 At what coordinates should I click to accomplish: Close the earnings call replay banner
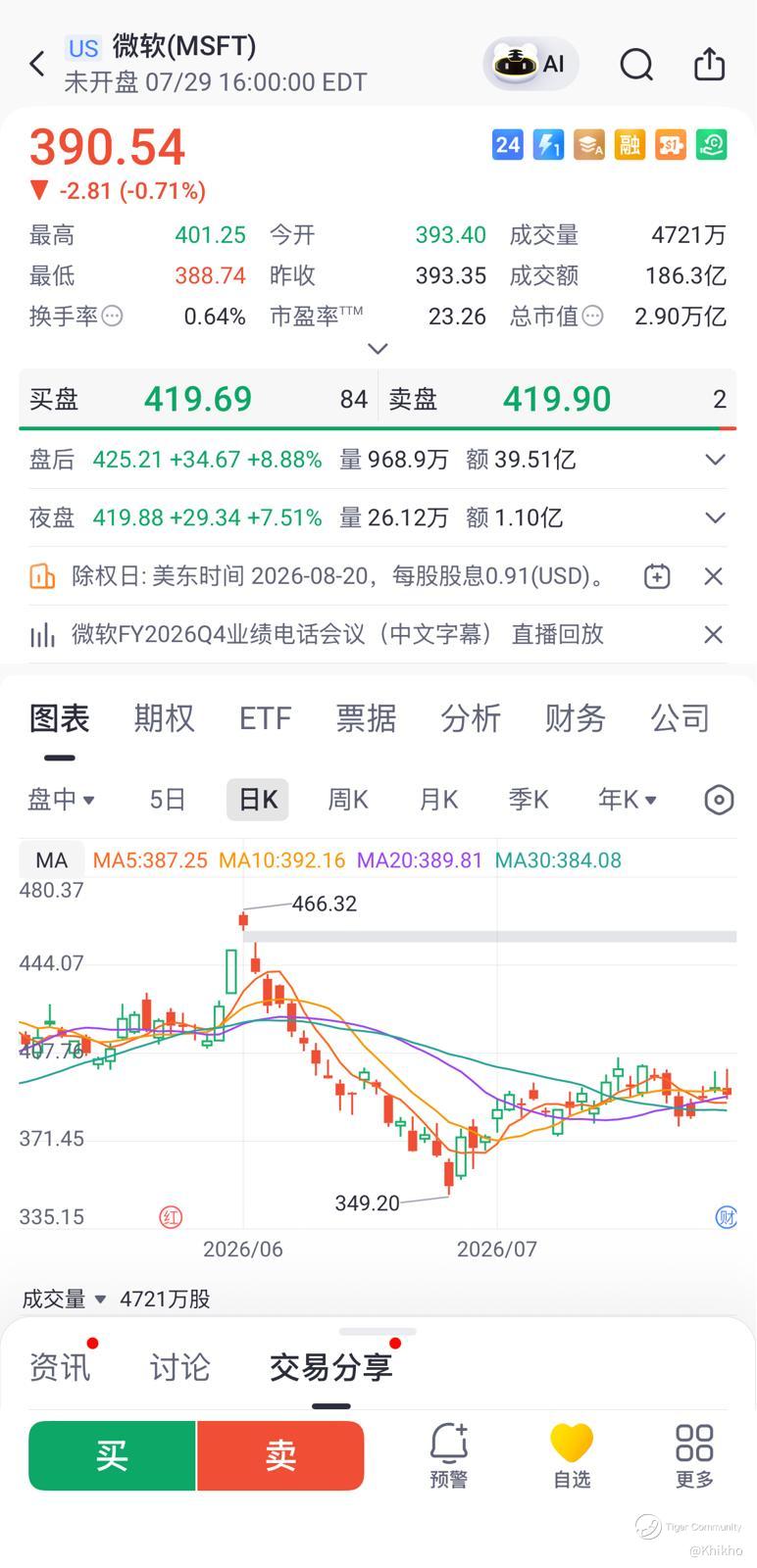[714, 634]
